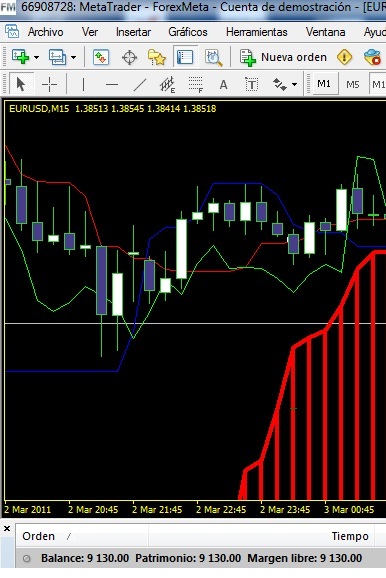This screenshot has width=386, height=578.
Task: Choose the horizontal line drawing tool
Action: [x=112, y=84]
